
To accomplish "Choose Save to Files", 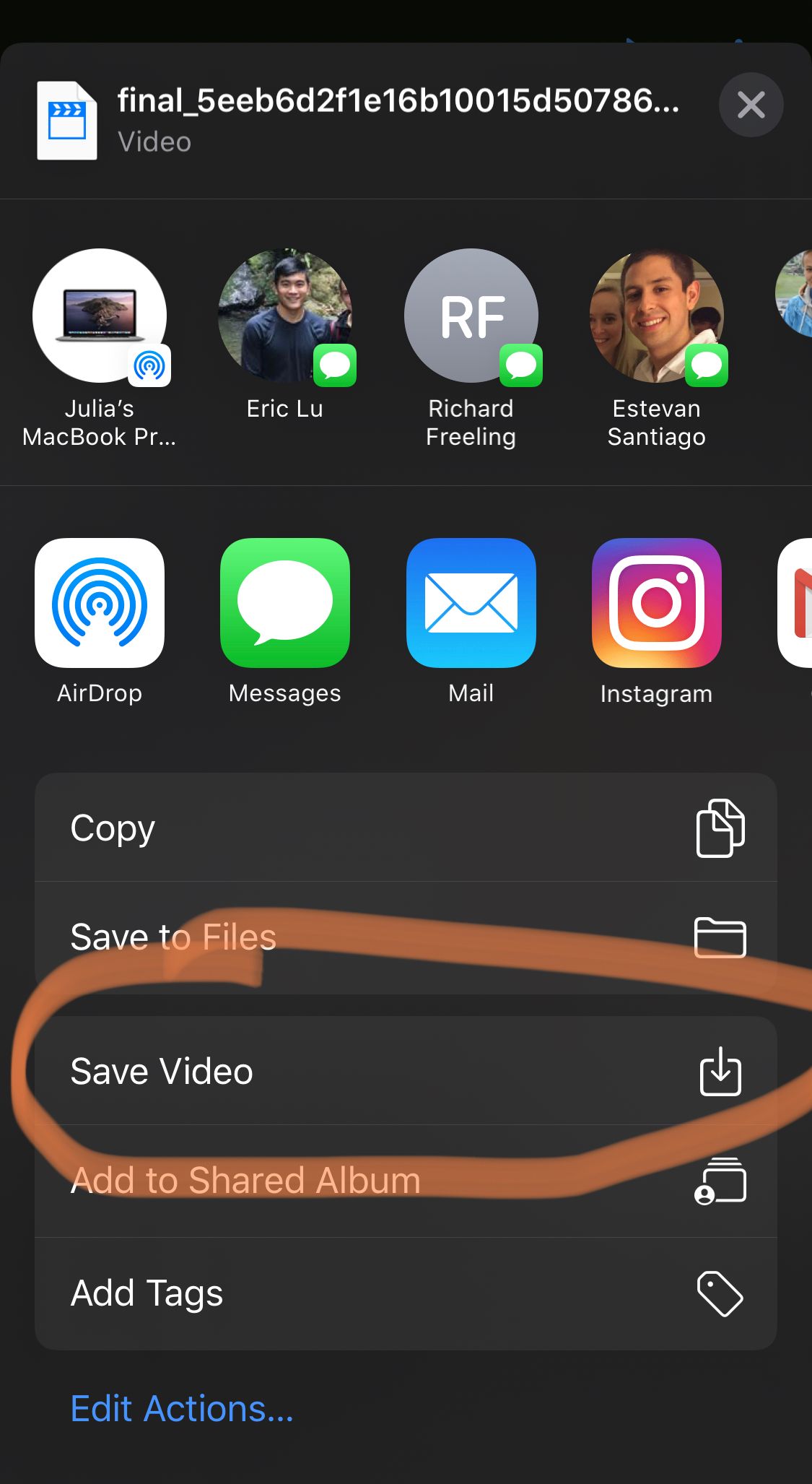I will pyautogui.click(x=406, y=937).
